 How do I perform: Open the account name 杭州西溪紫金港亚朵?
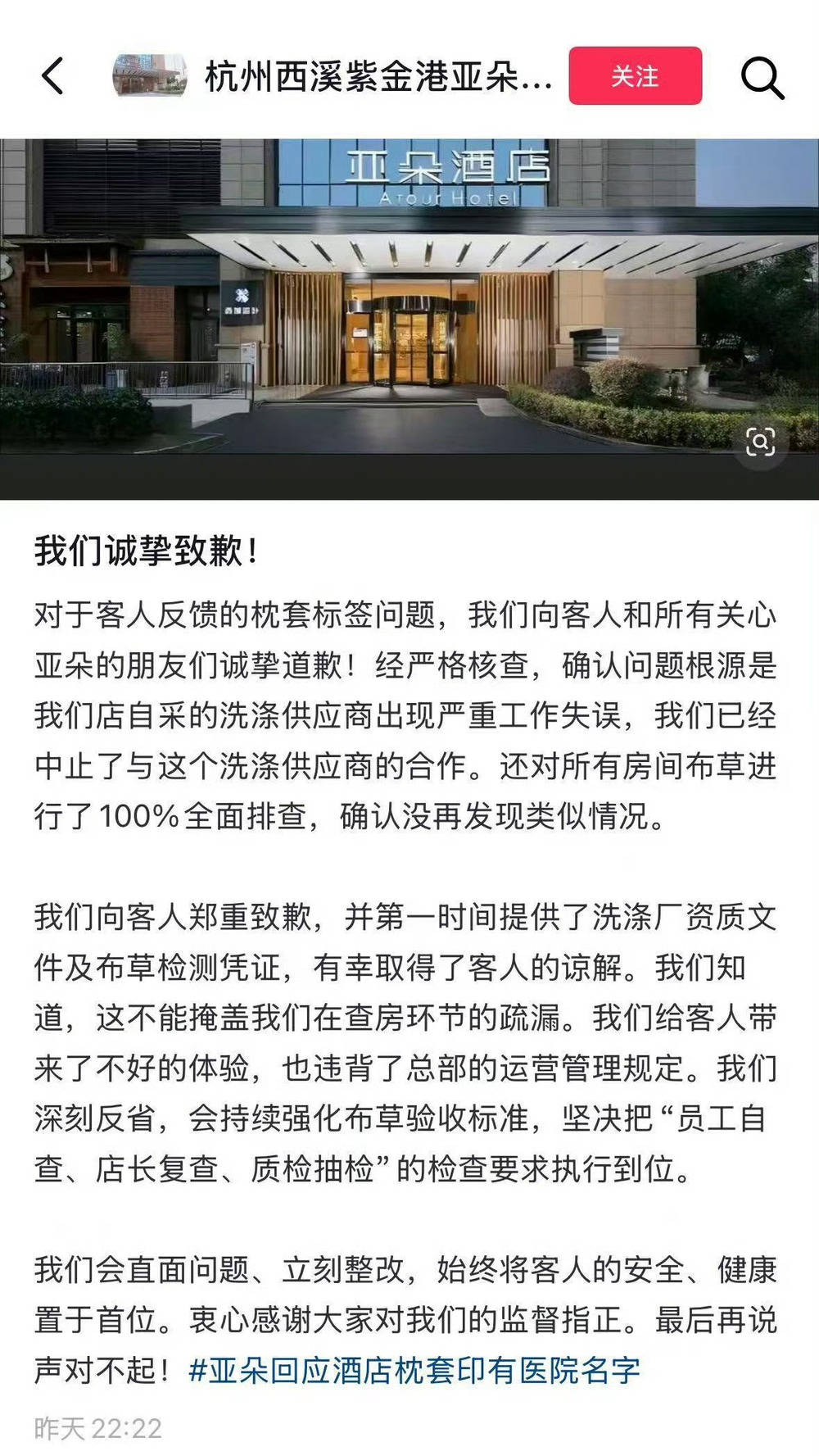pos(378,78)
